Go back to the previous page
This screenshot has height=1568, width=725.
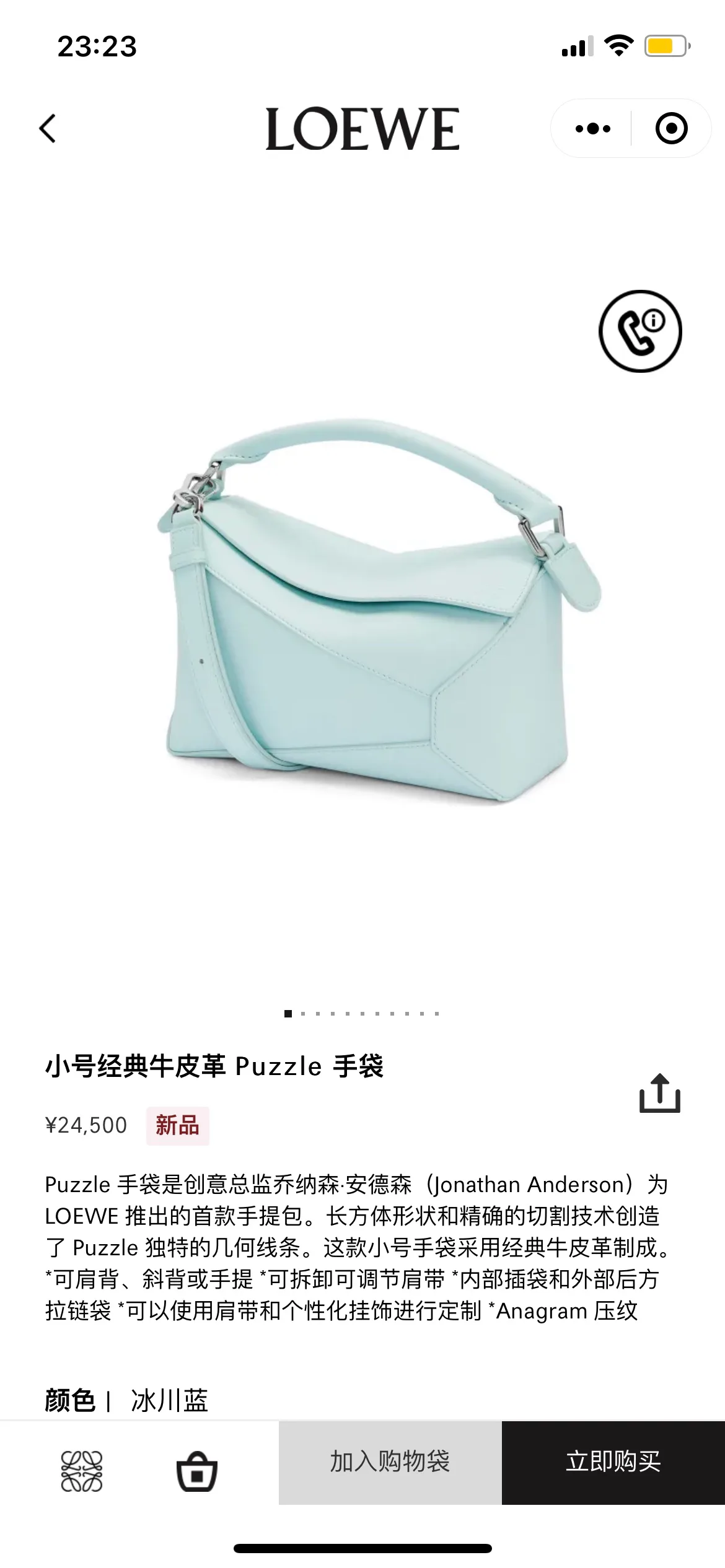(48, 129)
